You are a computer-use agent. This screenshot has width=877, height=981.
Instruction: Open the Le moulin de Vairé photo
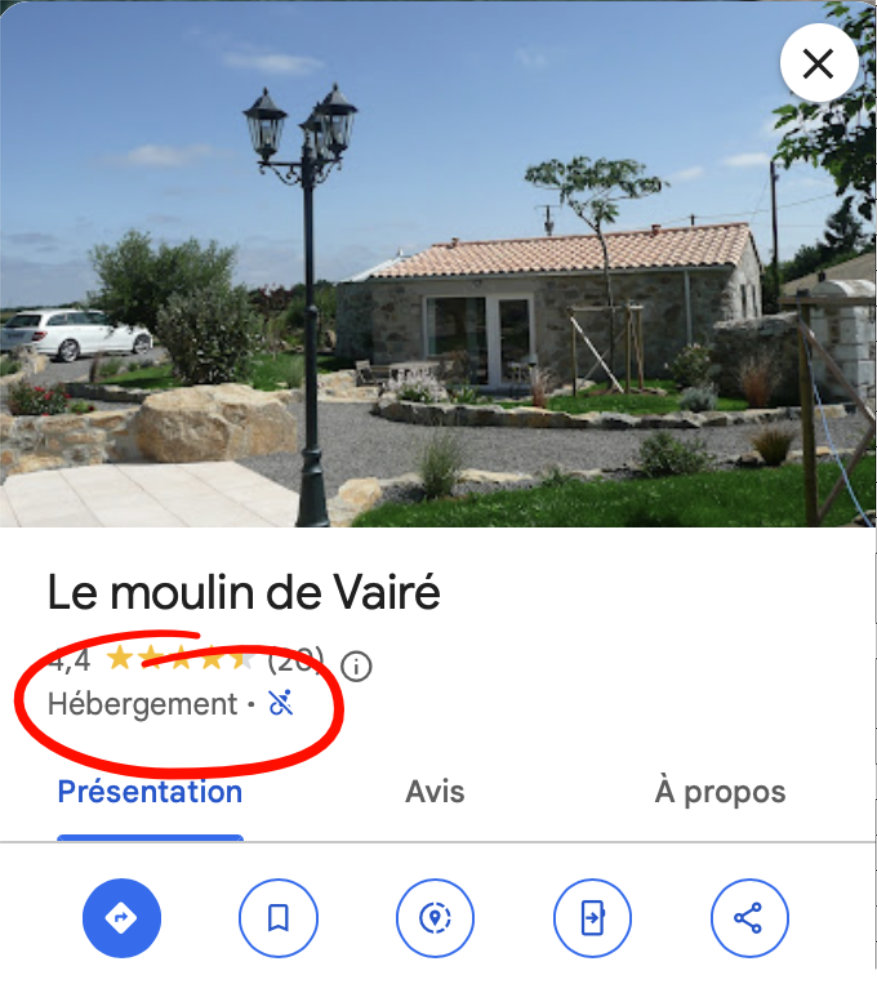(438, 300)
